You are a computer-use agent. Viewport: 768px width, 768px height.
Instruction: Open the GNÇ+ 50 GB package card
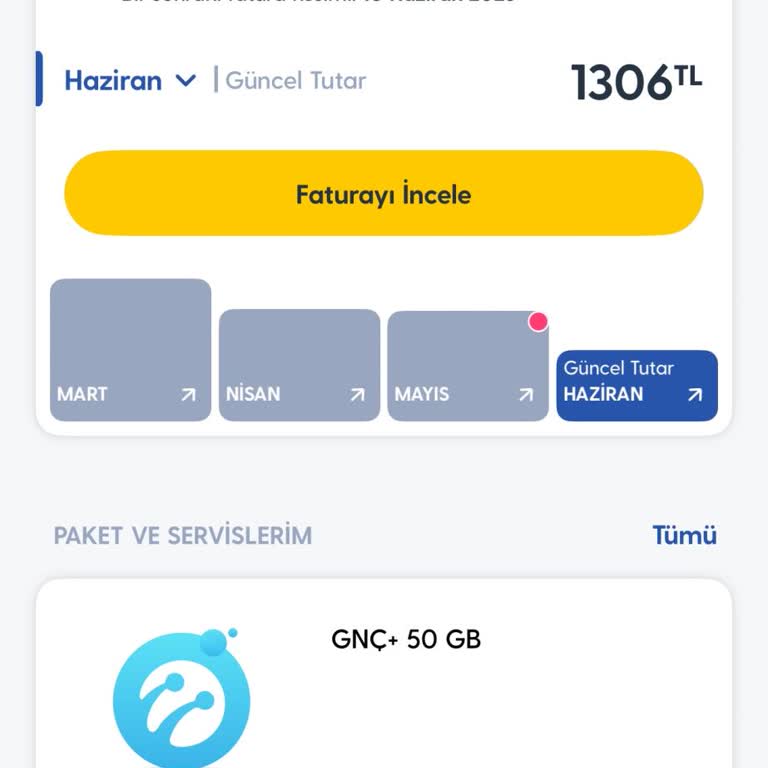[x=384, y=680]
